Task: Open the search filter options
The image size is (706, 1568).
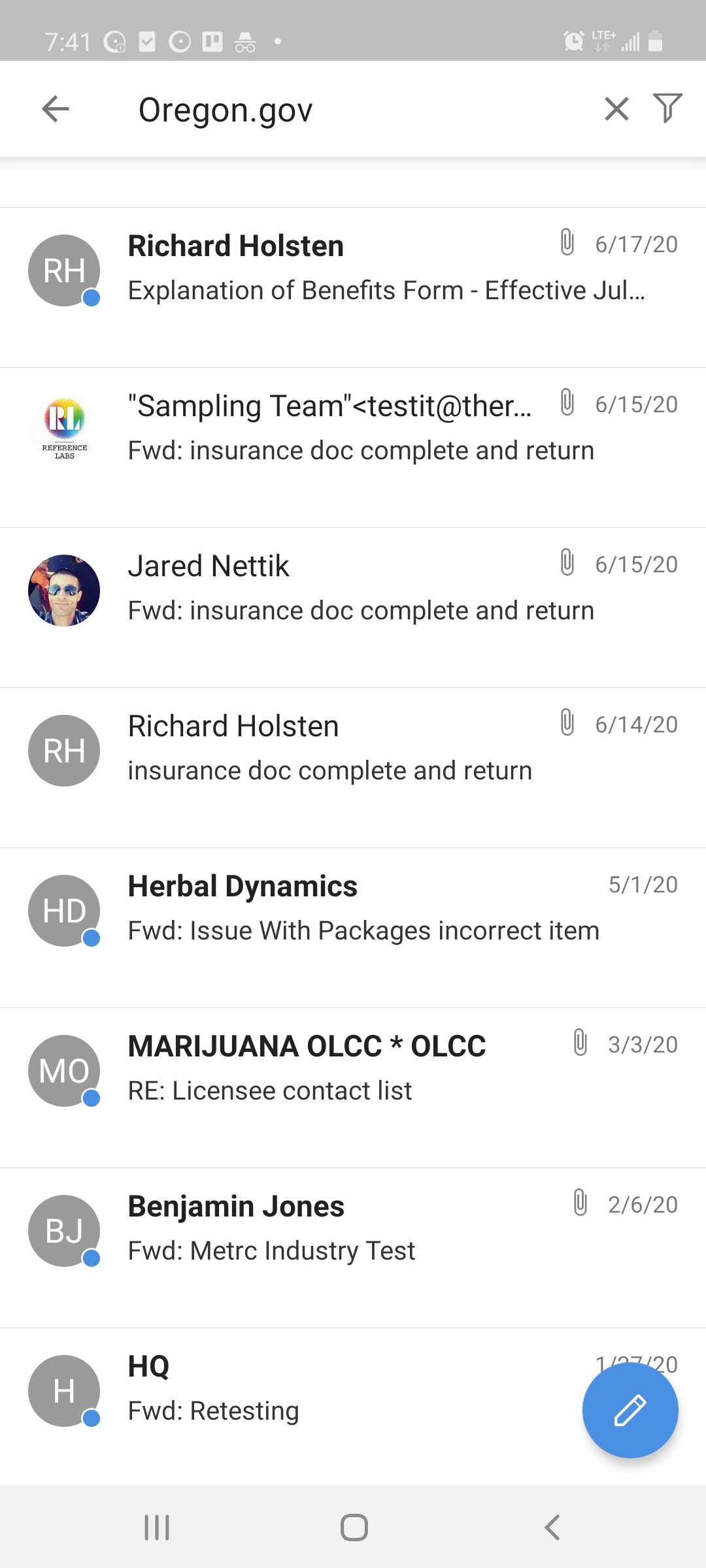Action: [x=667, y=108]
